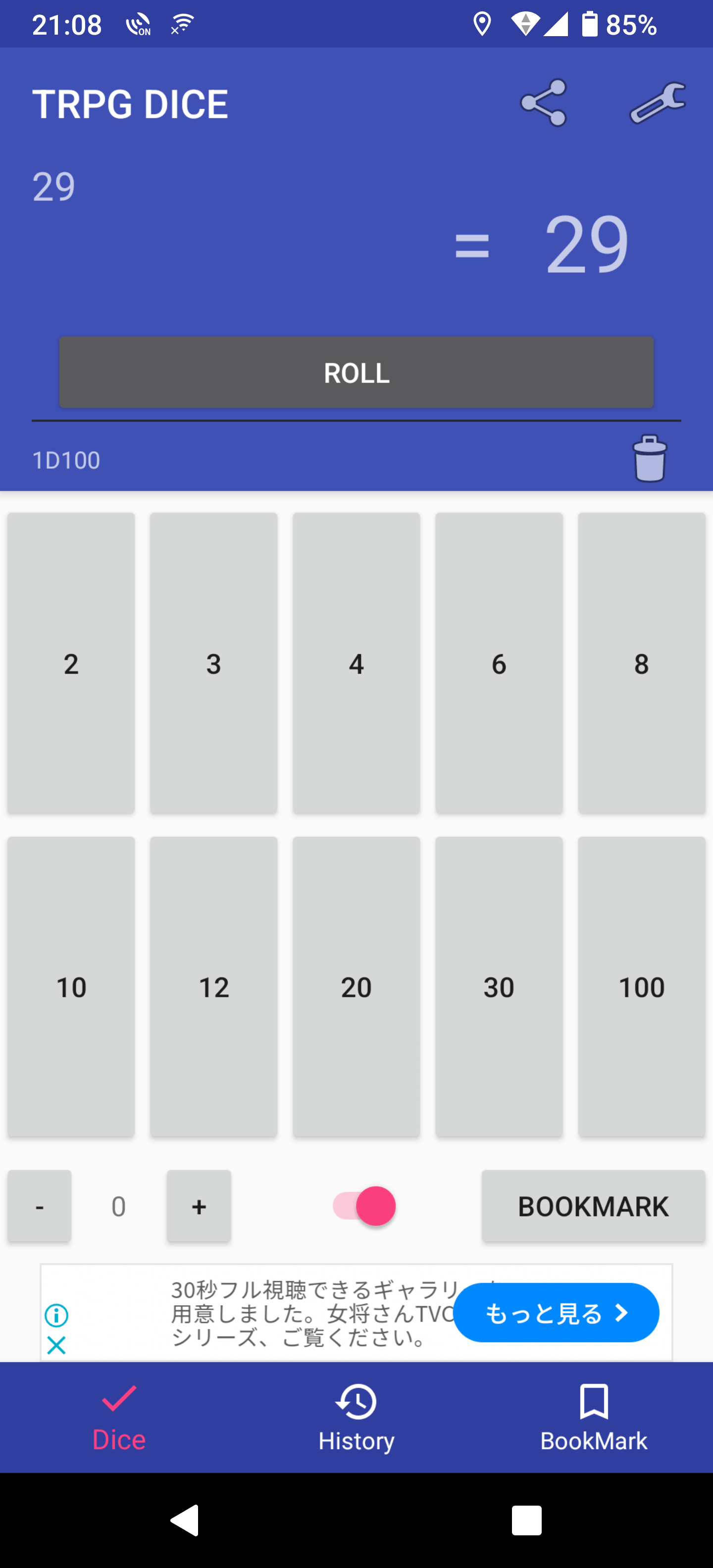
Task: Close the ad banner
Action: (x=56, y=1345)
